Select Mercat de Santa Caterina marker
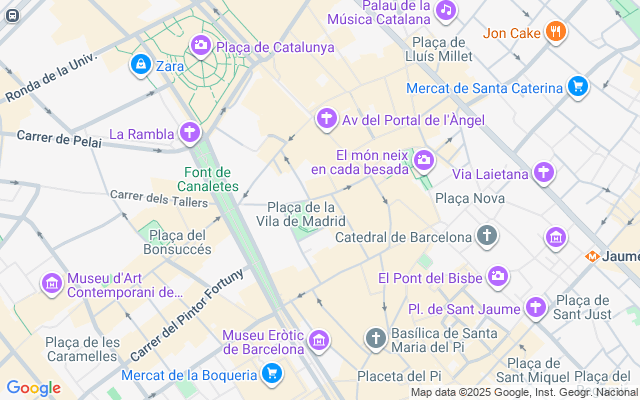The image size is (640, 400). click(576, 87)
